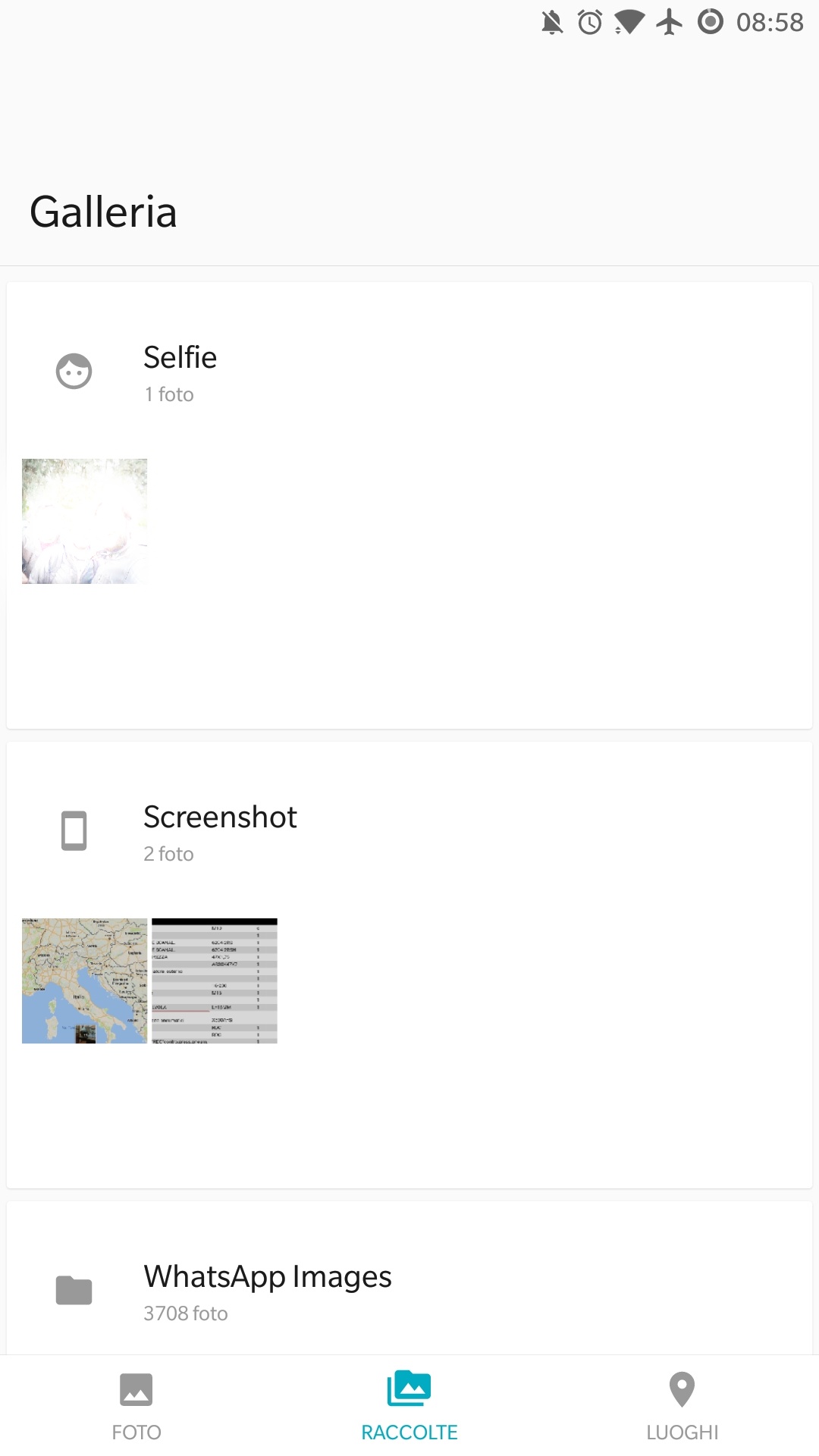Screen dimensions: 819x1456
Task: Switch to the Foto tab
Action: click(136, 1406)
